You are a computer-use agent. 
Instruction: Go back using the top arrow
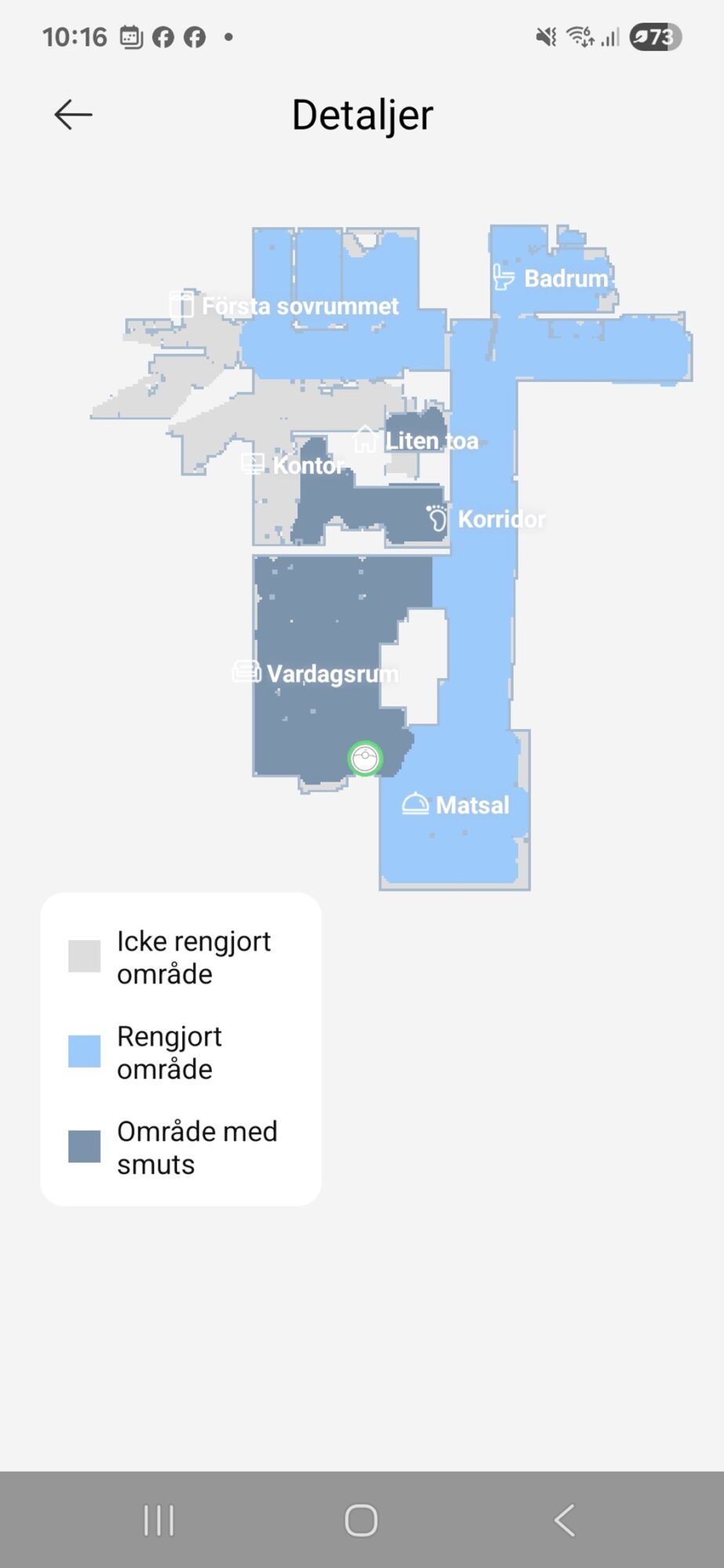click(73, 114)
